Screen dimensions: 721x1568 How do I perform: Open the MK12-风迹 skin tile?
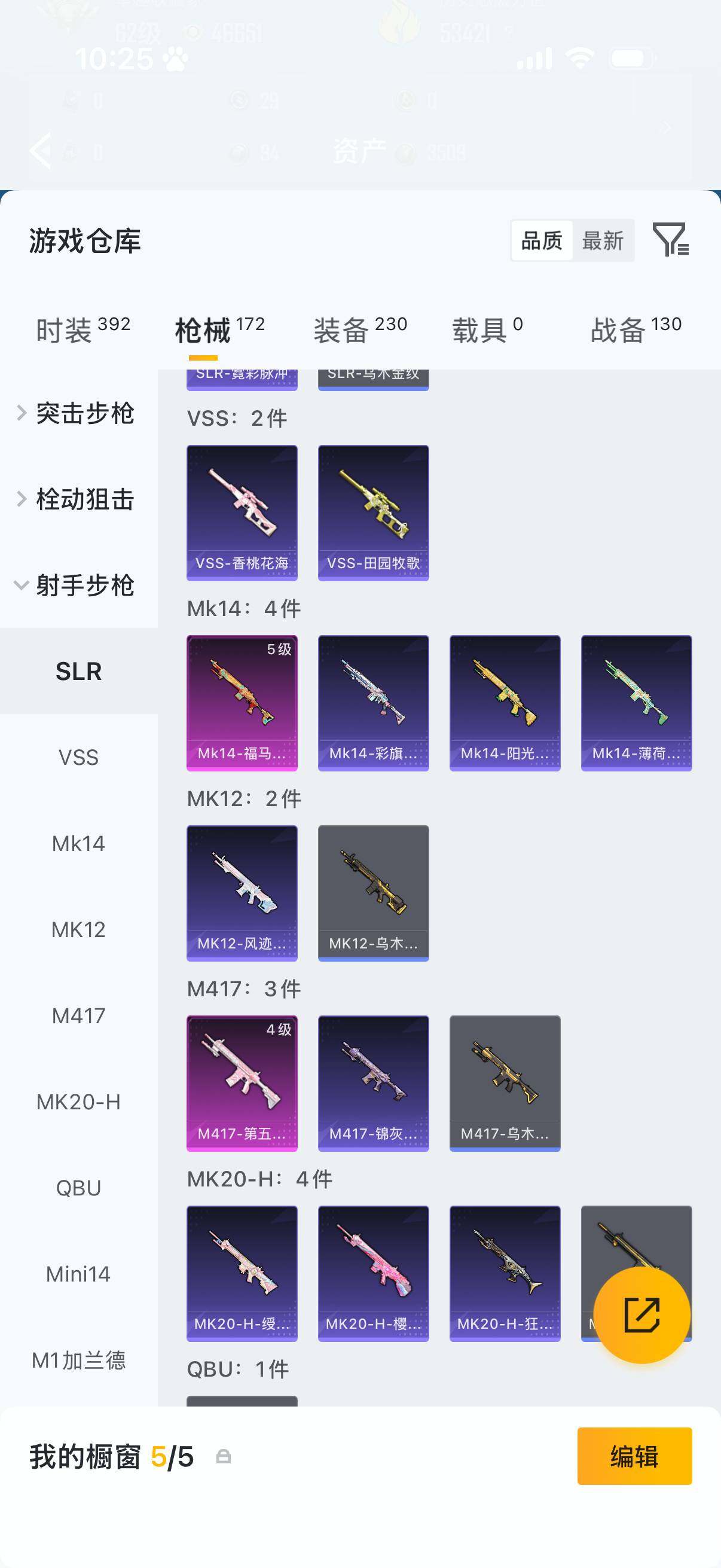(x=242, y=893)
